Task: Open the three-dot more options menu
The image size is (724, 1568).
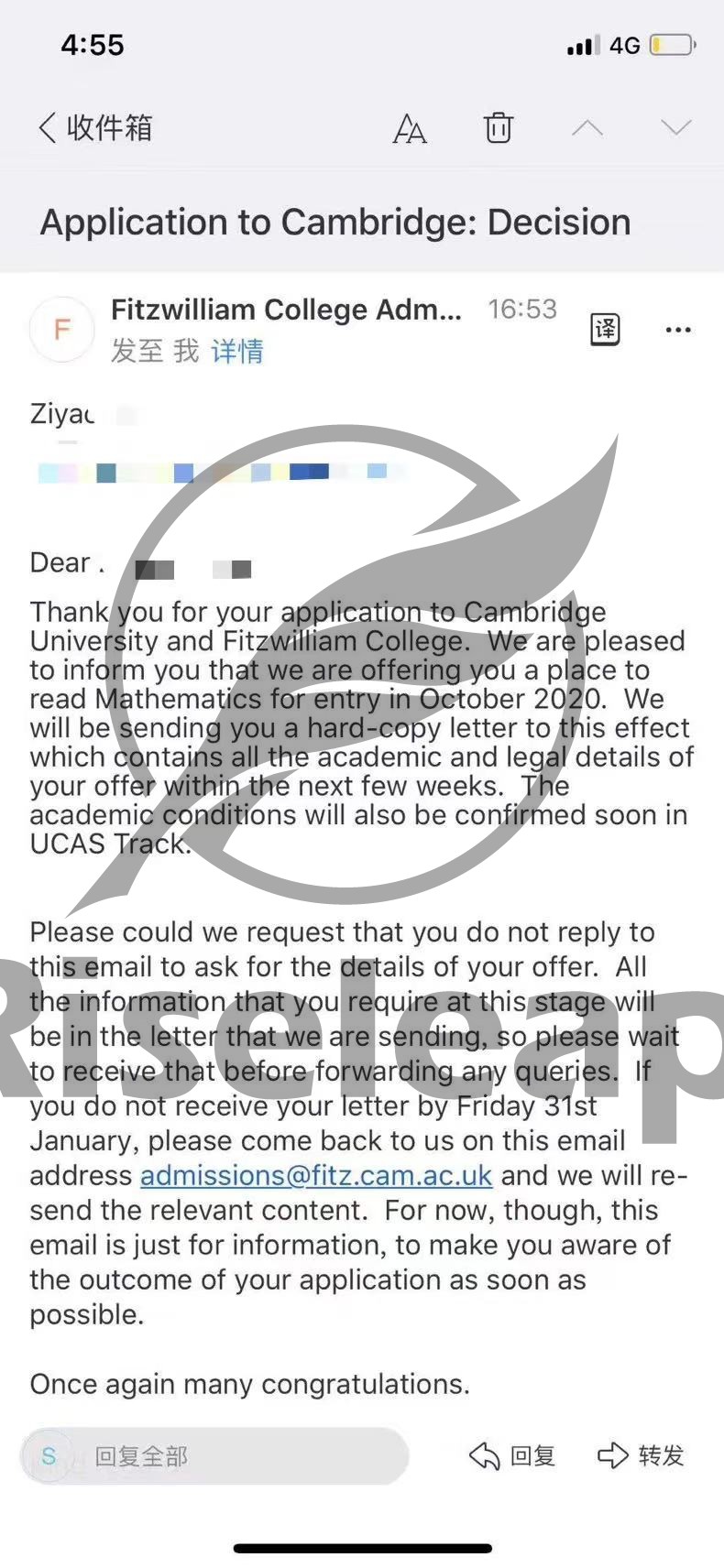Action: pos(678,330)
